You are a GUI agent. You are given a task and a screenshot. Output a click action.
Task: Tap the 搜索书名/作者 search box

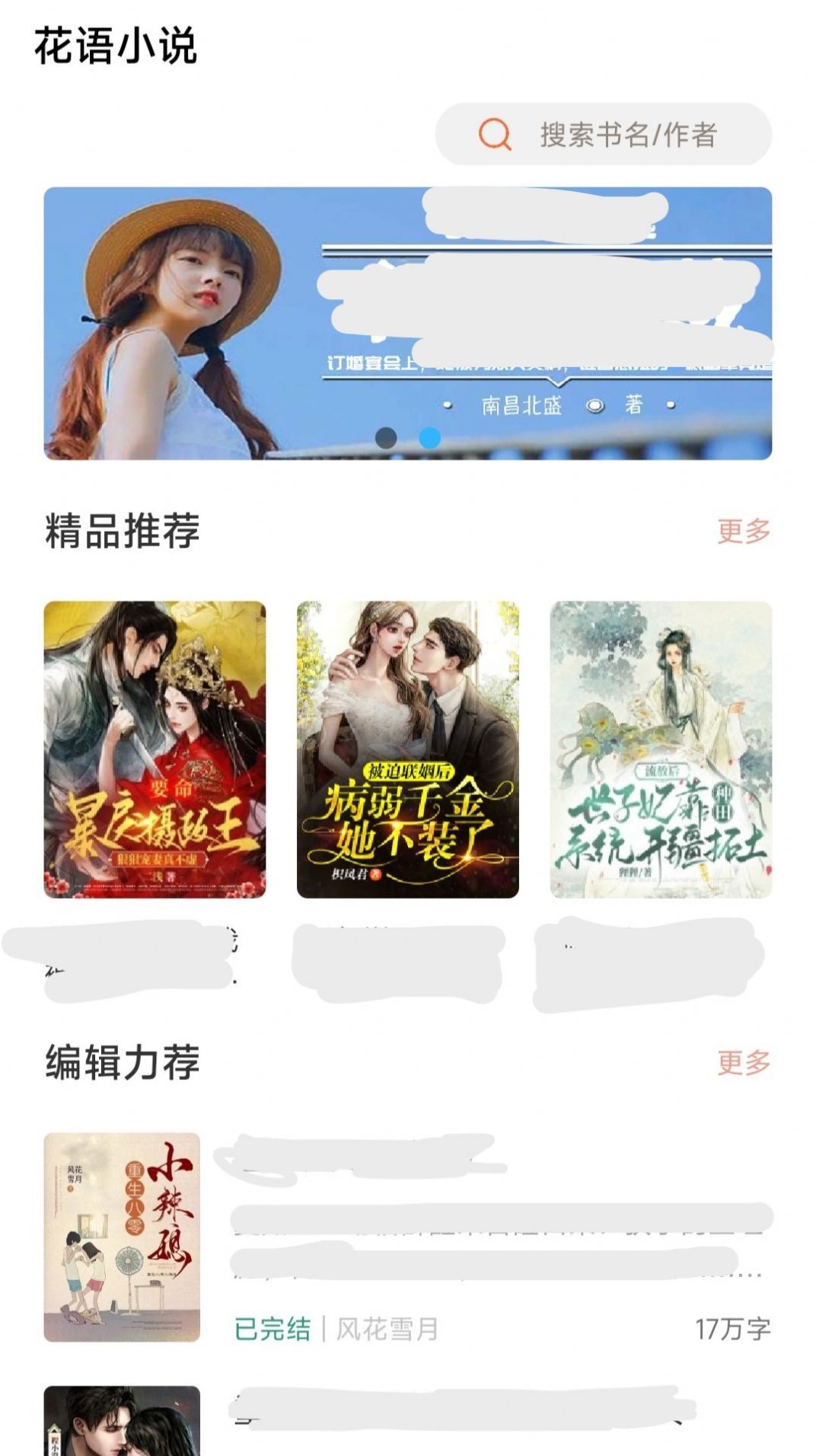(603, 135)
